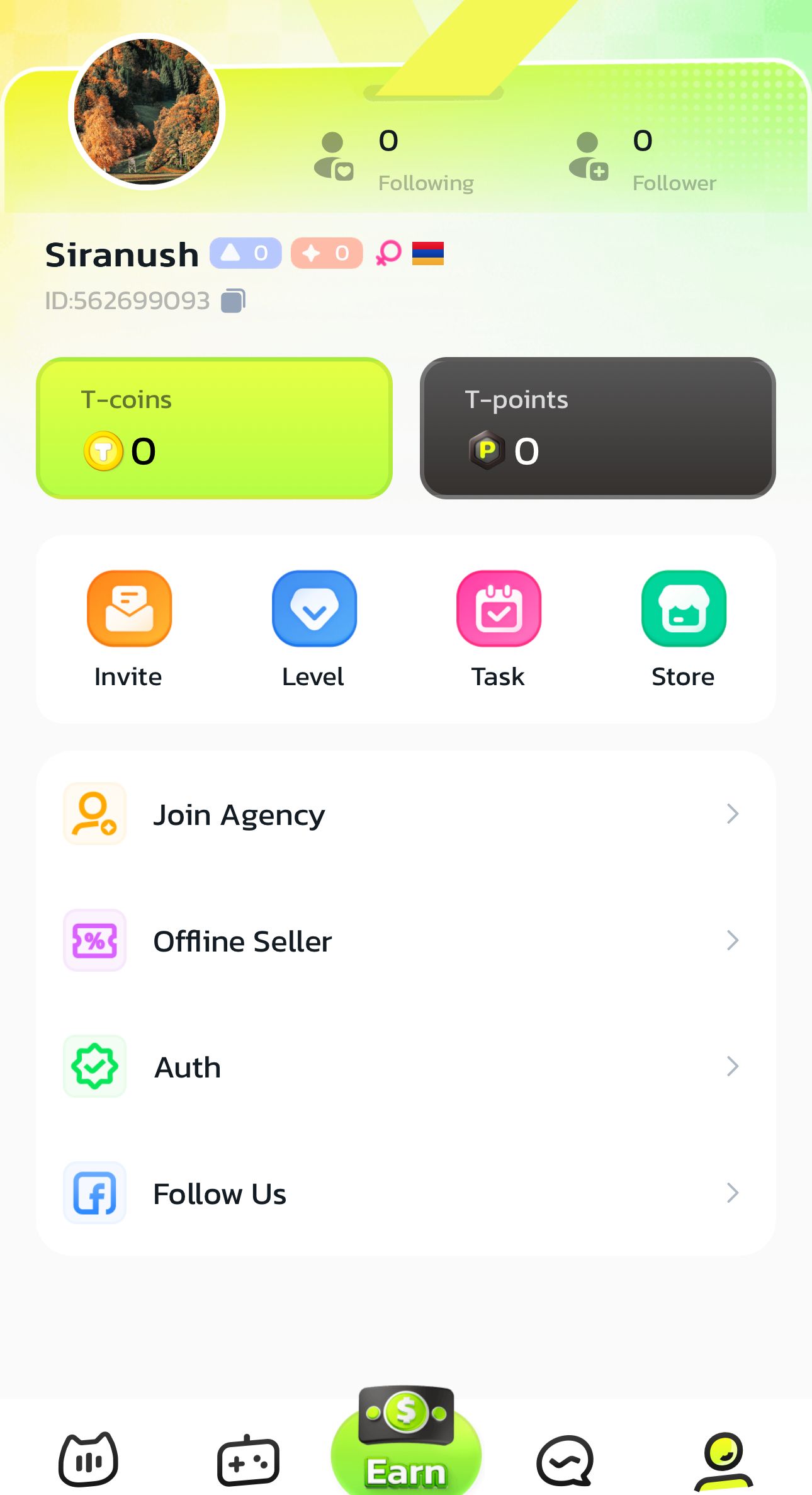
Task: Open the profile tab in bottom navigation
Action: (x=723, y=1460)
